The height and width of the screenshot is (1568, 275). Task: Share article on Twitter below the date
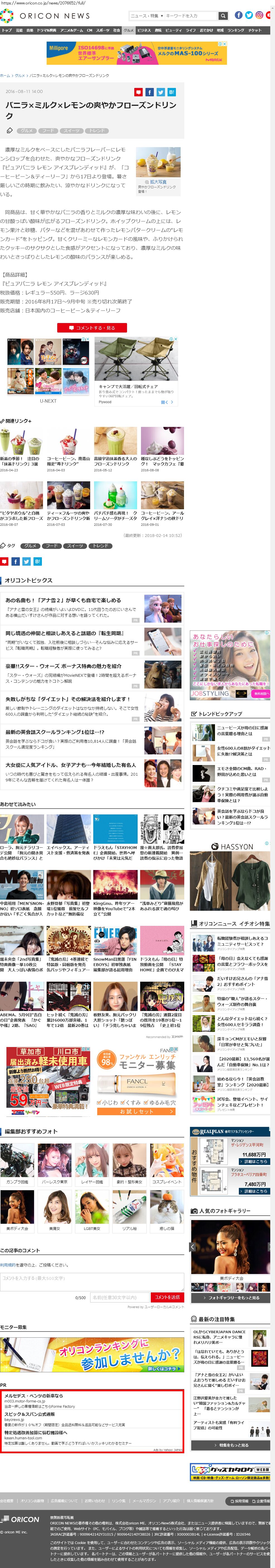coord(161,92)
